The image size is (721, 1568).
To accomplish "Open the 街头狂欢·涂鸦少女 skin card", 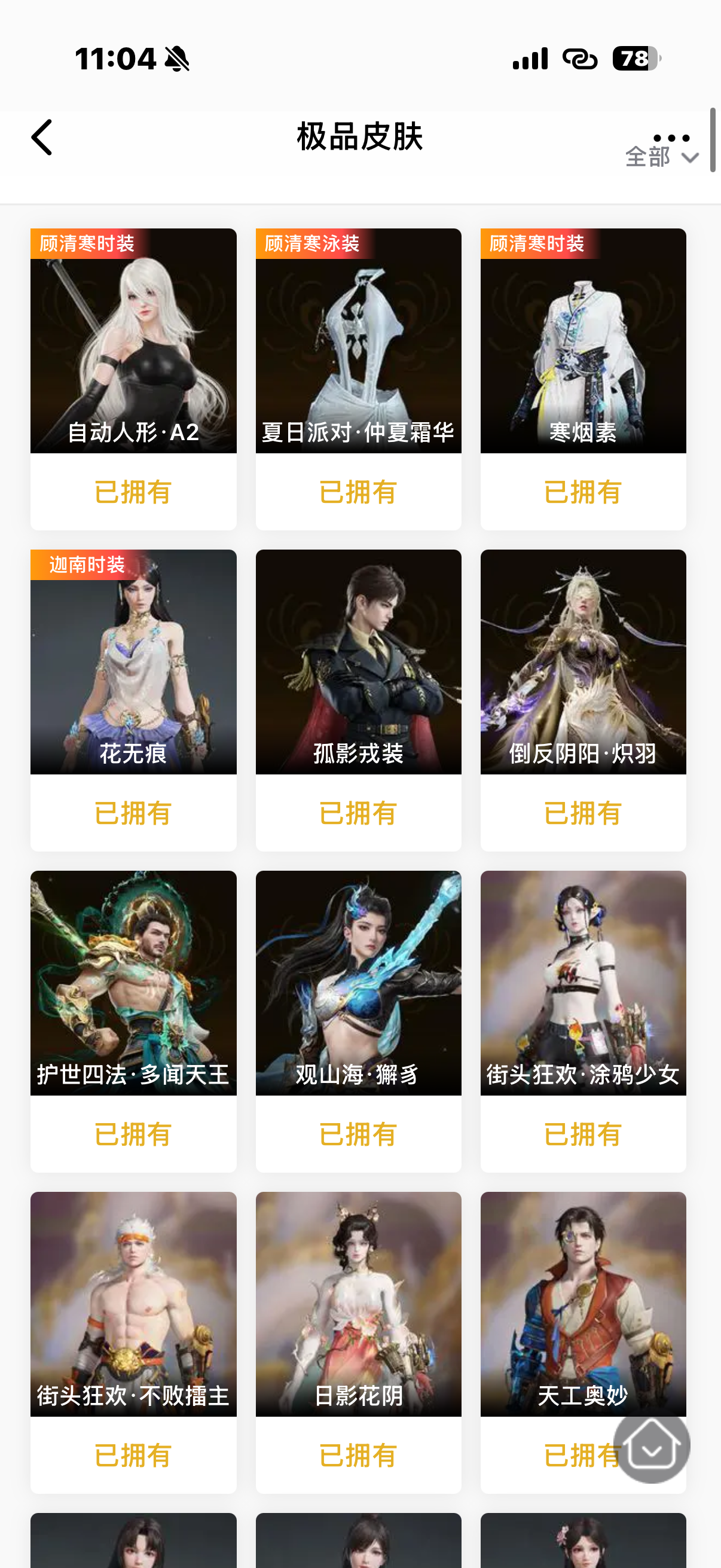I will (x=583, y=983).
